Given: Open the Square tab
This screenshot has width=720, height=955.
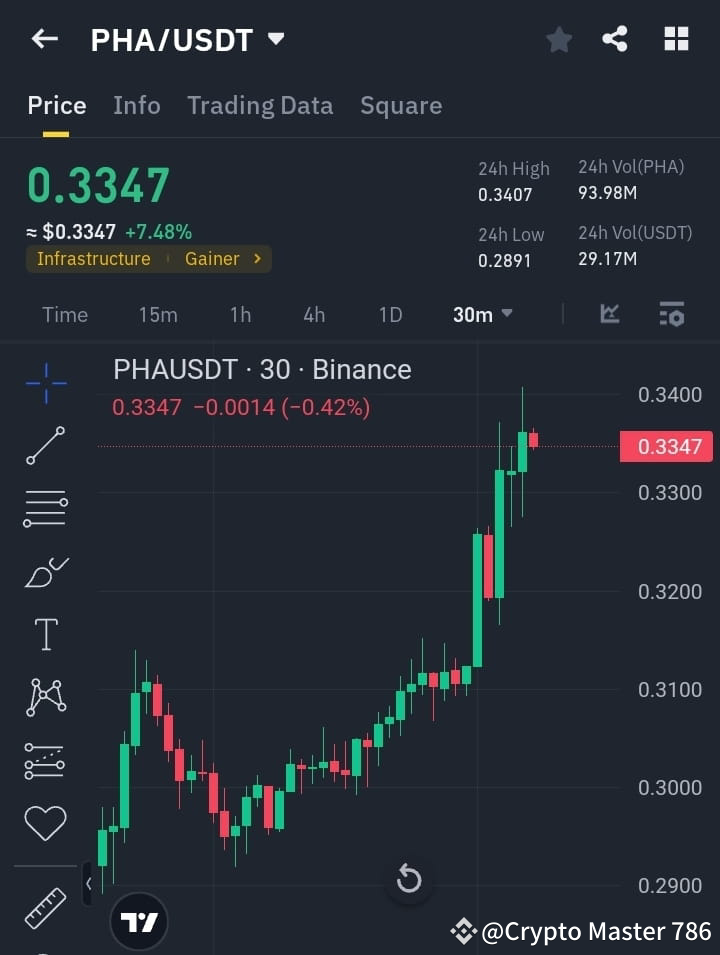Looking at the screenshot, I should (400, 105).
